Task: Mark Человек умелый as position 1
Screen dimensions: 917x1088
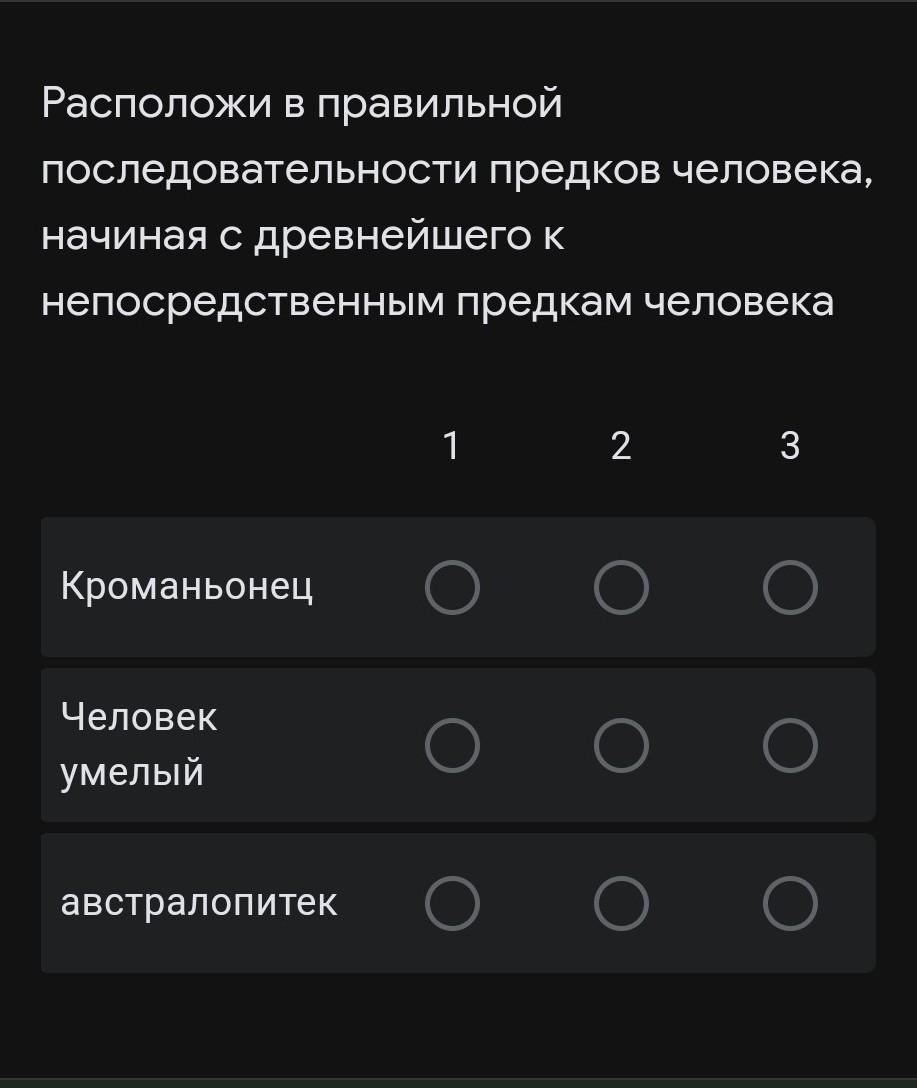Action: pos(452,745)
